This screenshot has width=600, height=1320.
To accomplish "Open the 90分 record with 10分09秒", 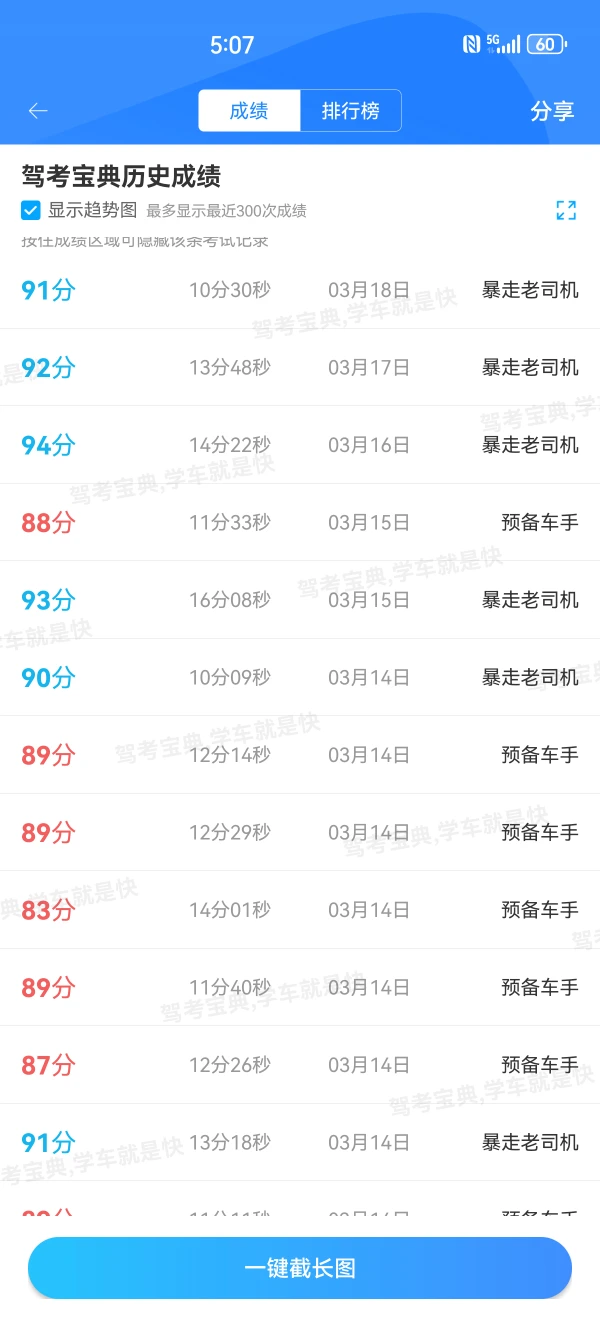I will [300, 677].
